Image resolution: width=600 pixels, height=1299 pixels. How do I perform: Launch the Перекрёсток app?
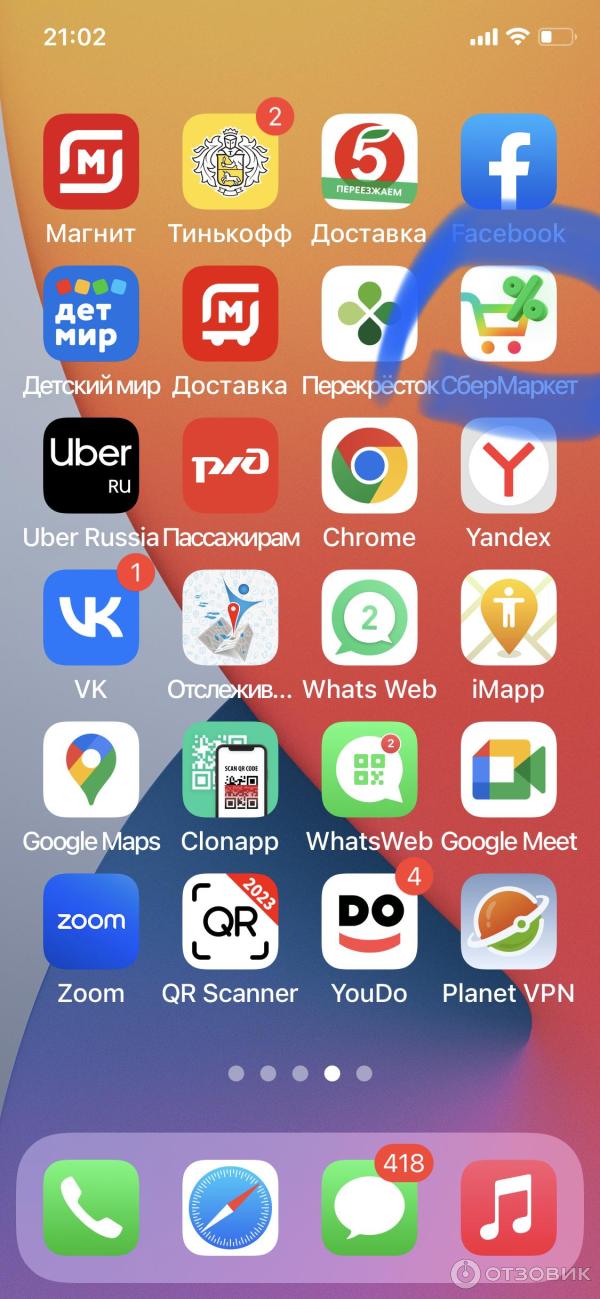369,314
